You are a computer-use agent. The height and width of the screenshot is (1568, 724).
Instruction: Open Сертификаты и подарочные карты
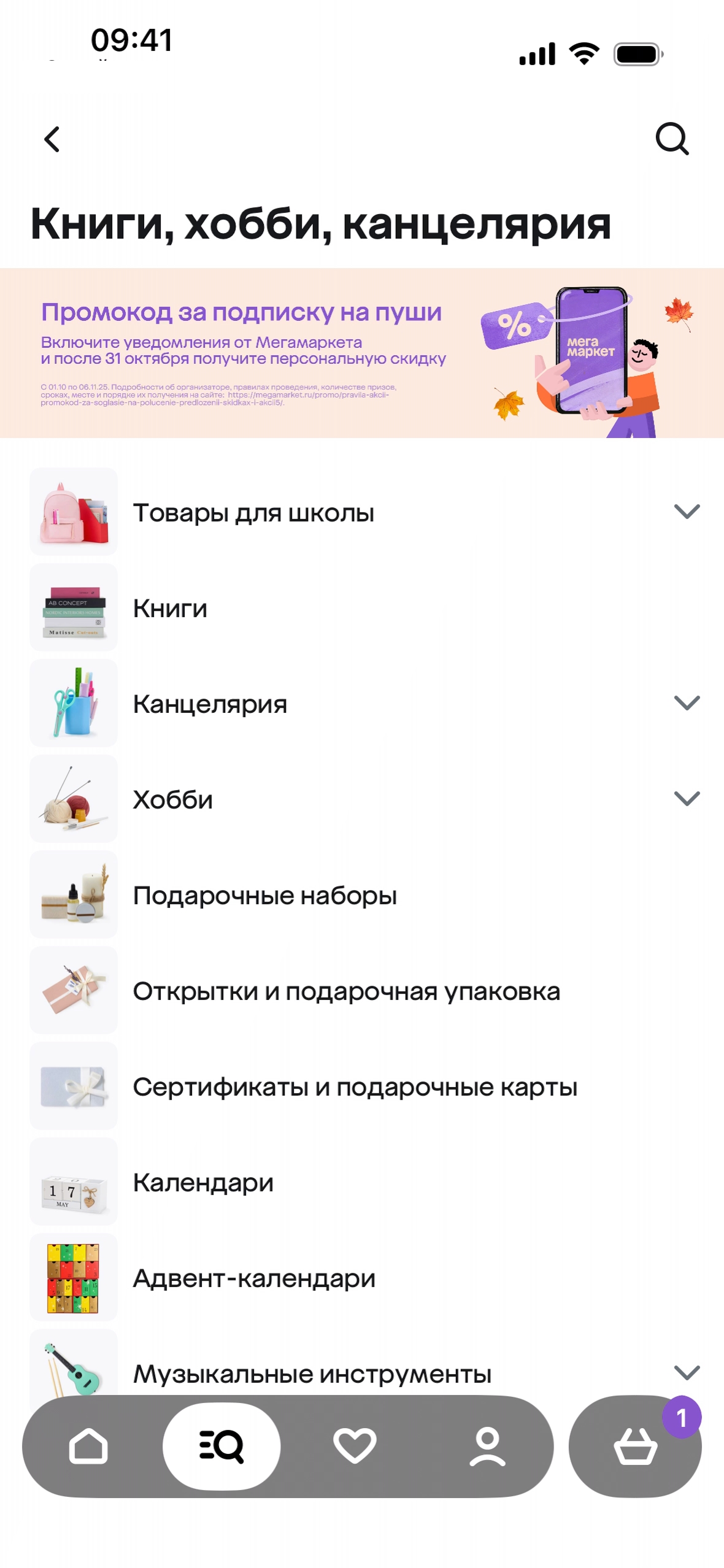355,1086
